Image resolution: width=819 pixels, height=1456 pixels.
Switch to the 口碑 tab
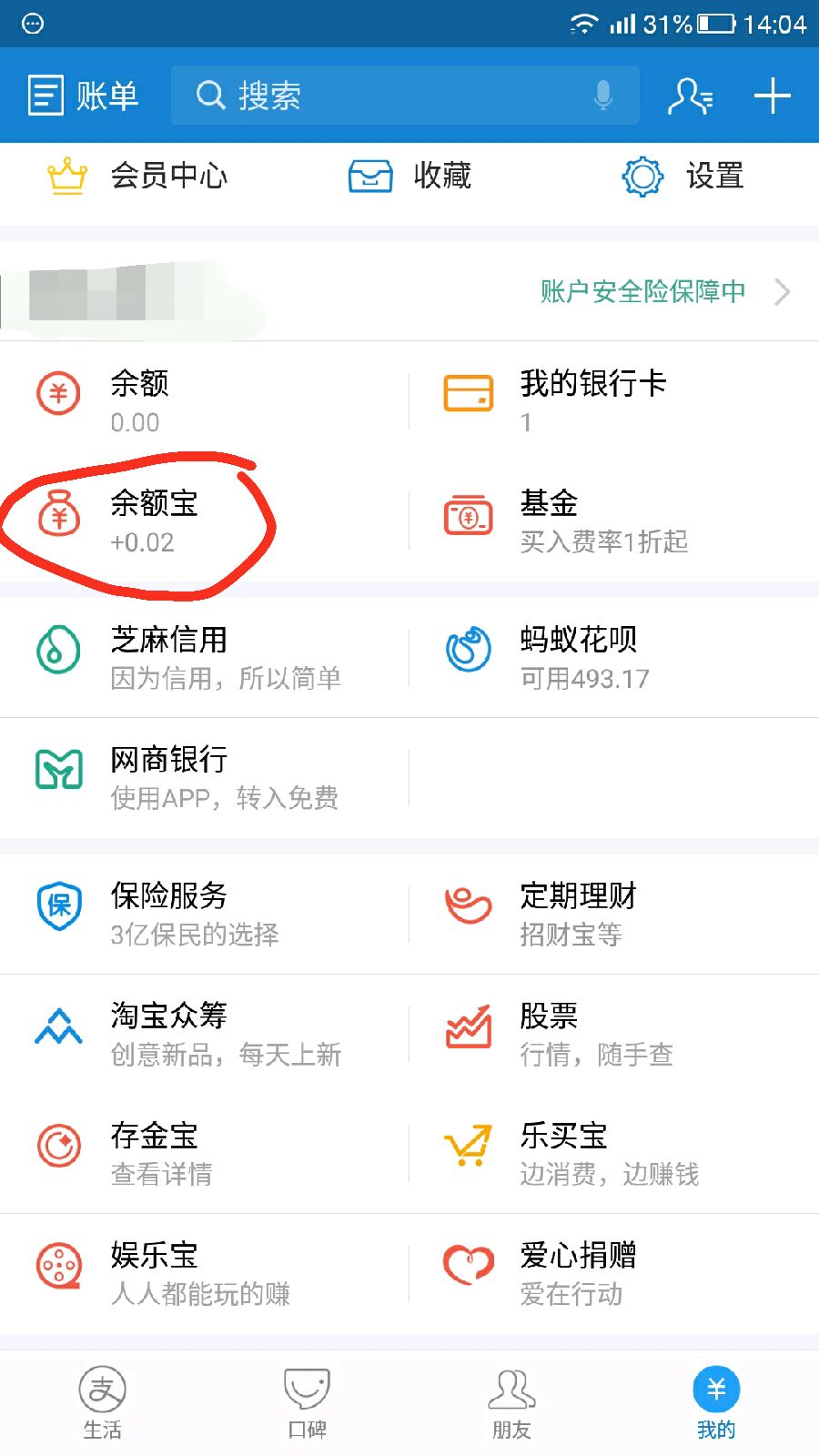[x=307, y=1403]
